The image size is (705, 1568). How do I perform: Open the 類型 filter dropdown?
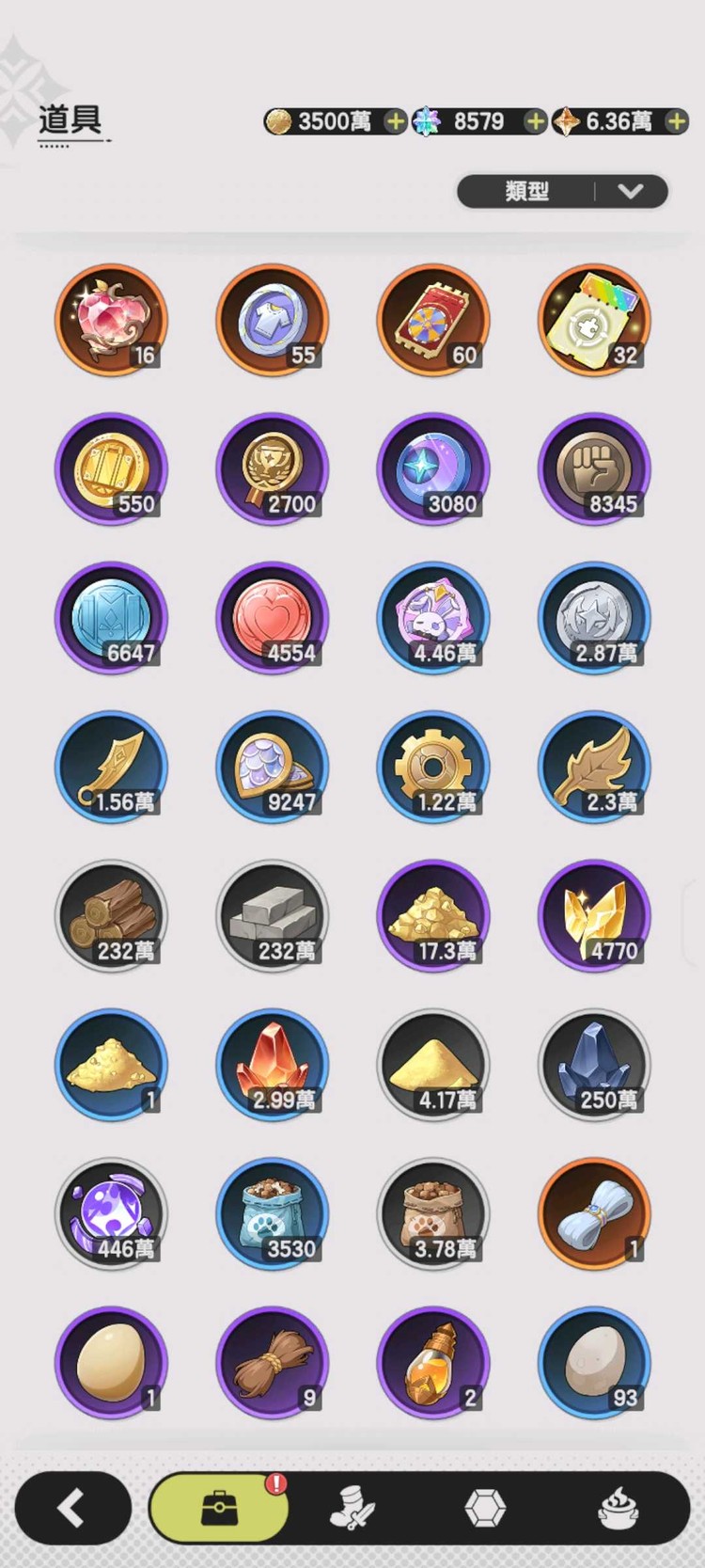(562, 192)
